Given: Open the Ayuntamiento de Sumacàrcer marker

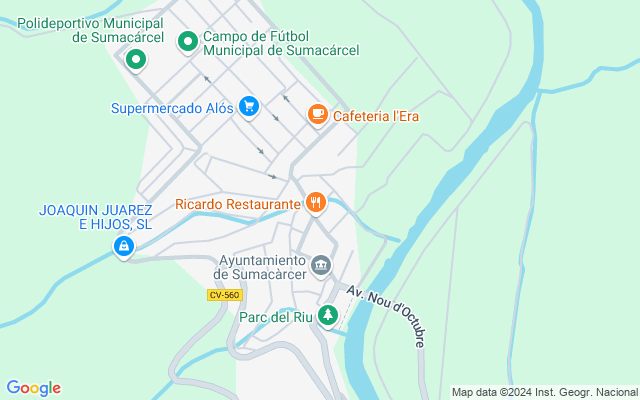Looking at the screenshot, I should pyautogui.click(x=321, y=265).
